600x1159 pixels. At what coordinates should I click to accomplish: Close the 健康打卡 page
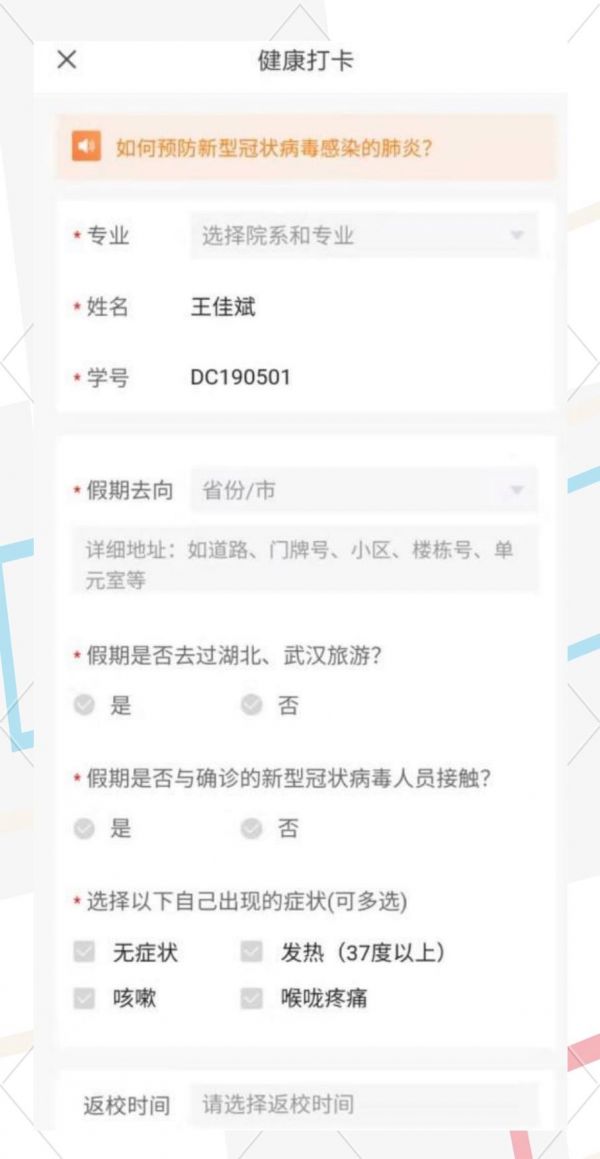pos(67,60)
